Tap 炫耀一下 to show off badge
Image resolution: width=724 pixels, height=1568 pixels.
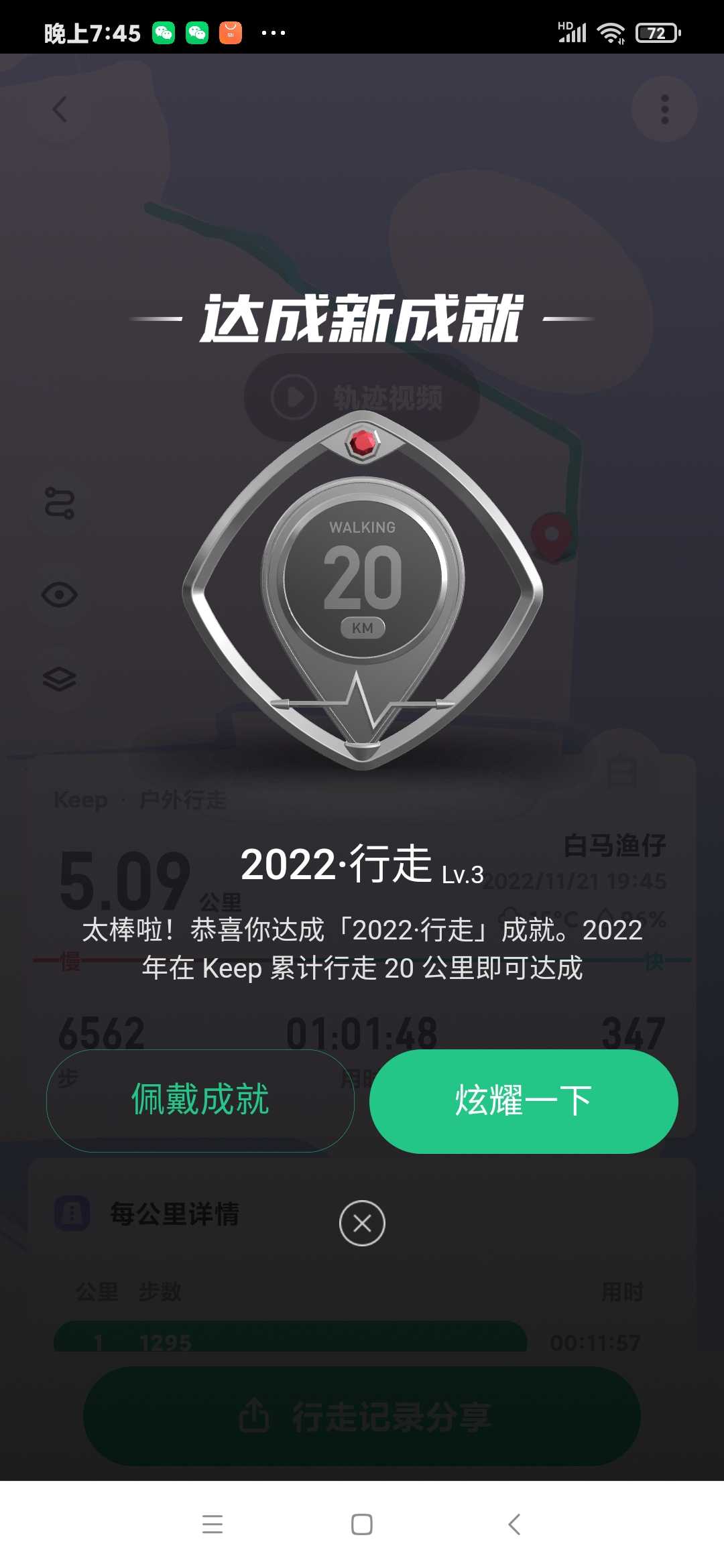[x=524, y=1101]
